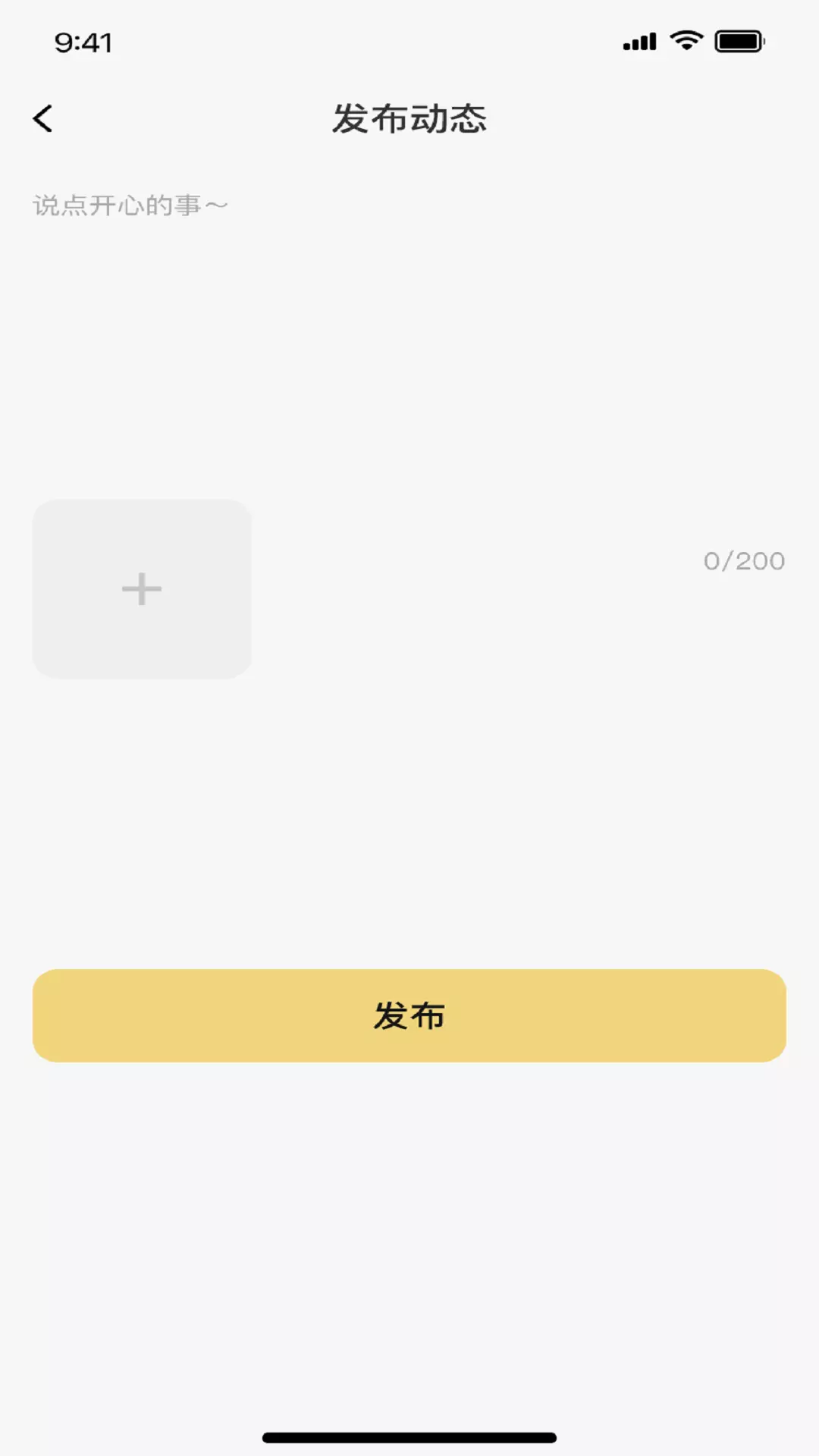Add a photo with the plus tile
This screenshot has width=819, height=1456.
(x=142, y=589)
